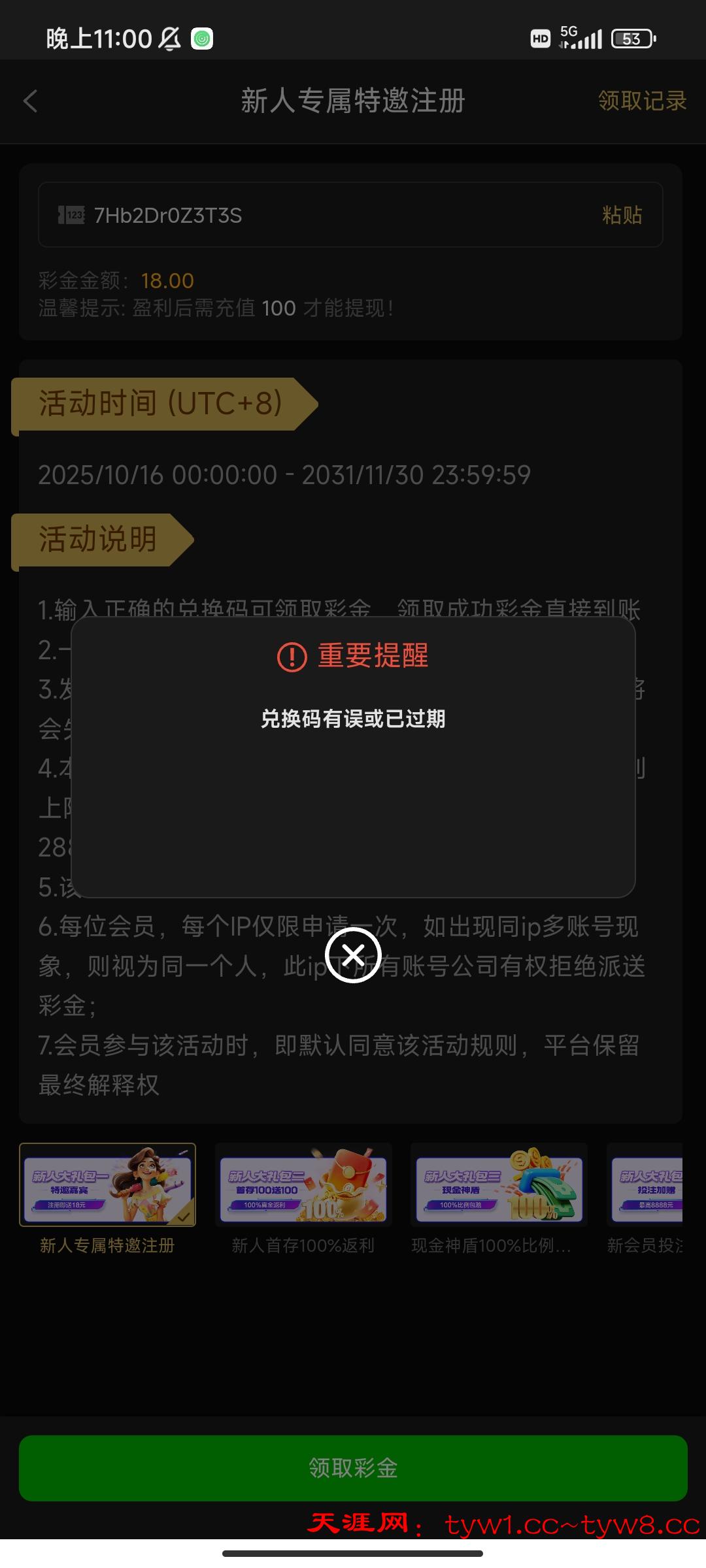The width and height of the screenshot is (706, 1568).
Task: Tap the green 领取彩金 button
Action: click(353, 1468)
